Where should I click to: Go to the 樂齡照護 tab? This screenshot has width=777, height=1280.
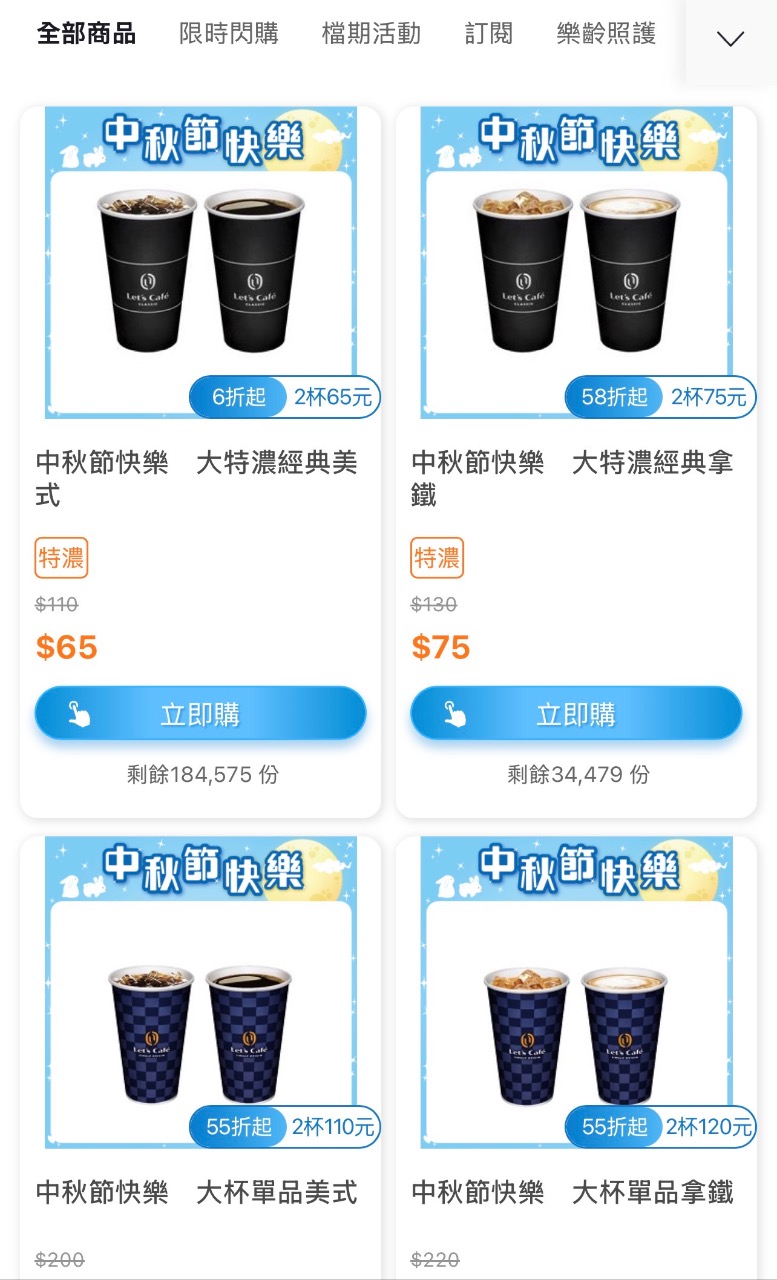606,34
